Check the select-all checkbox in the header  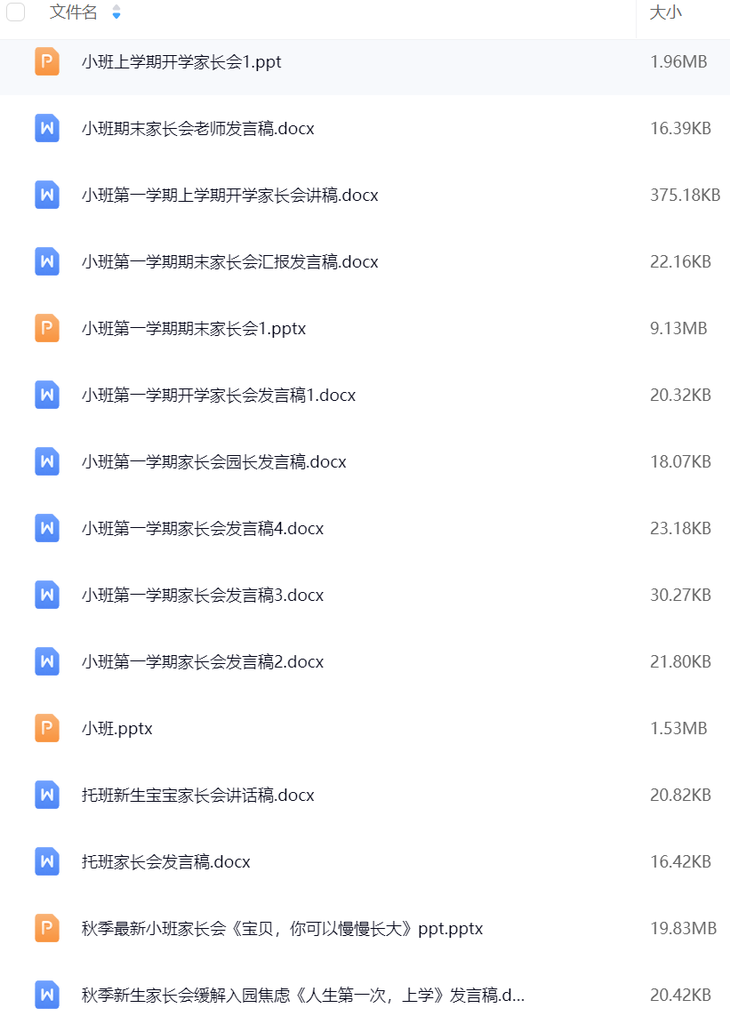point(14,12)
